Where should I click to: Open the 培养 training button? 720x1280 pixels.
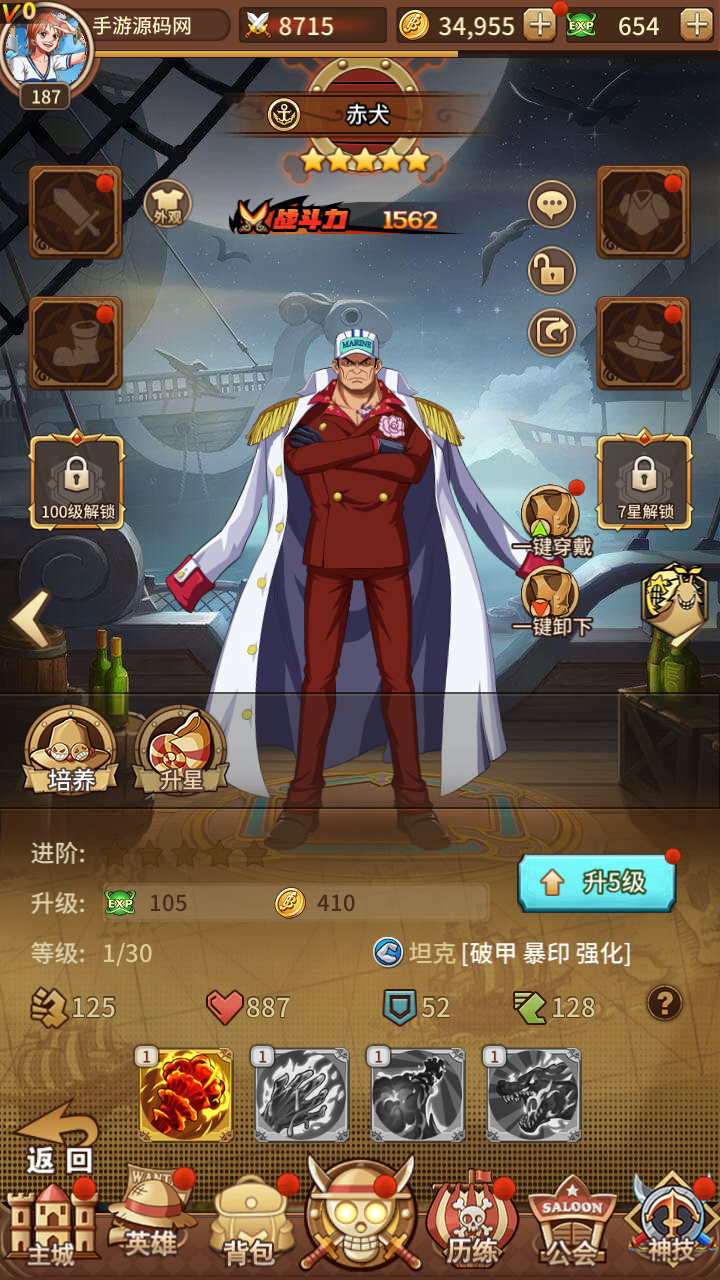71,752
